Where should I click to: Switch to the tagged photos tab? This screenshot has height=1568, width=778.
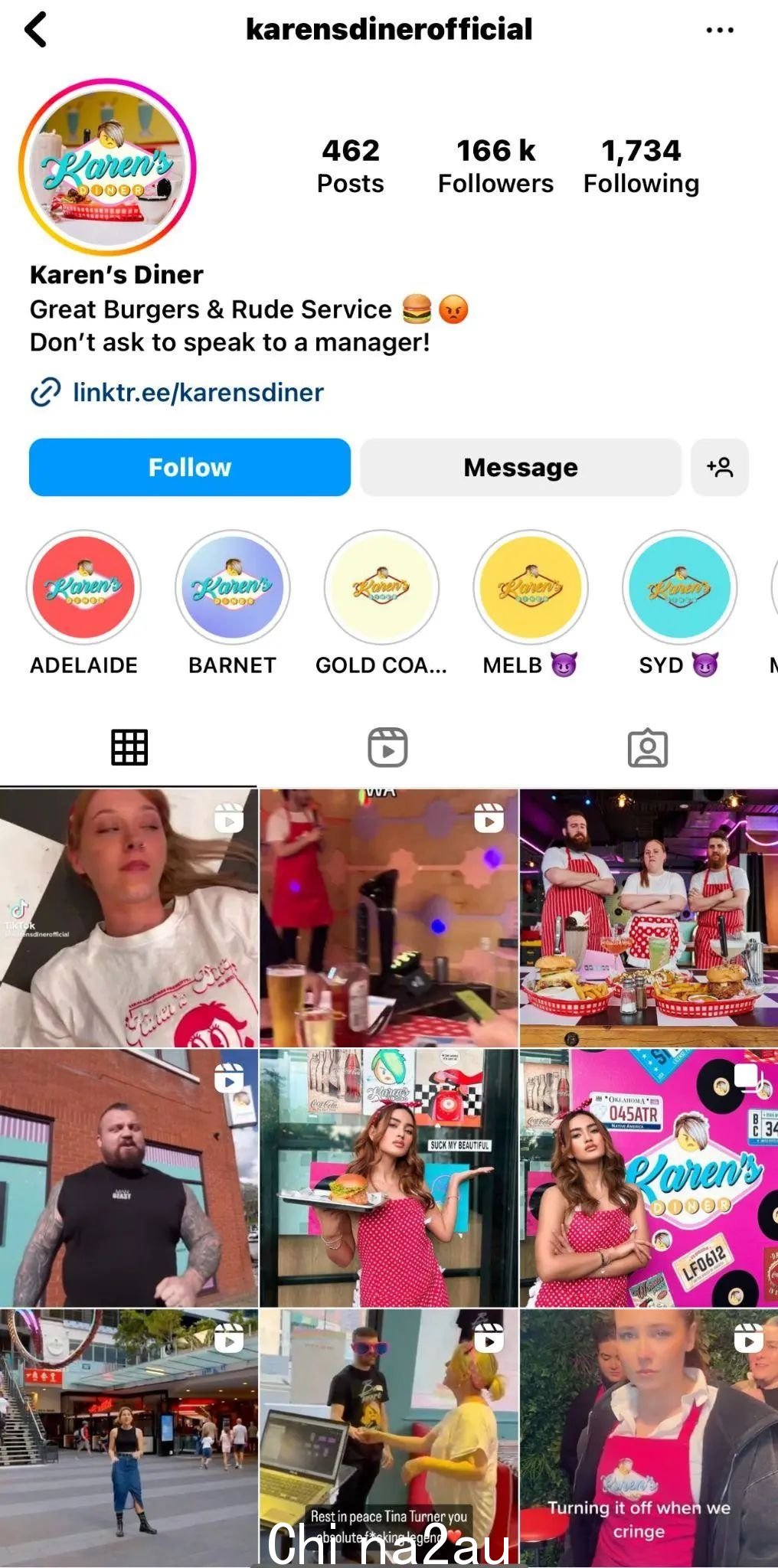tap(648, 747)
